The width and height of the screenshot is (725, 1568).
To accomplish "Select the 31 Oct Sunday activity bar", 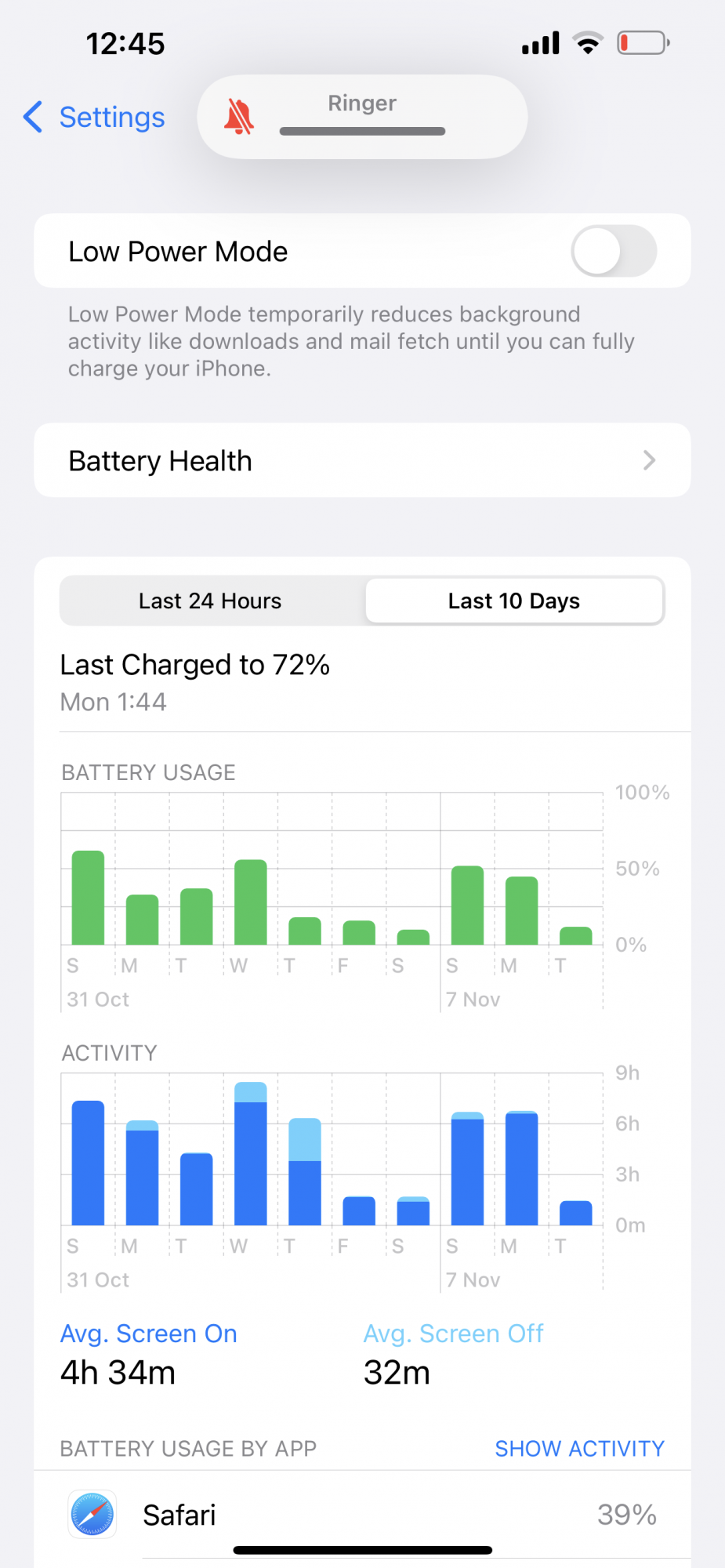I will coord(88,1163).
